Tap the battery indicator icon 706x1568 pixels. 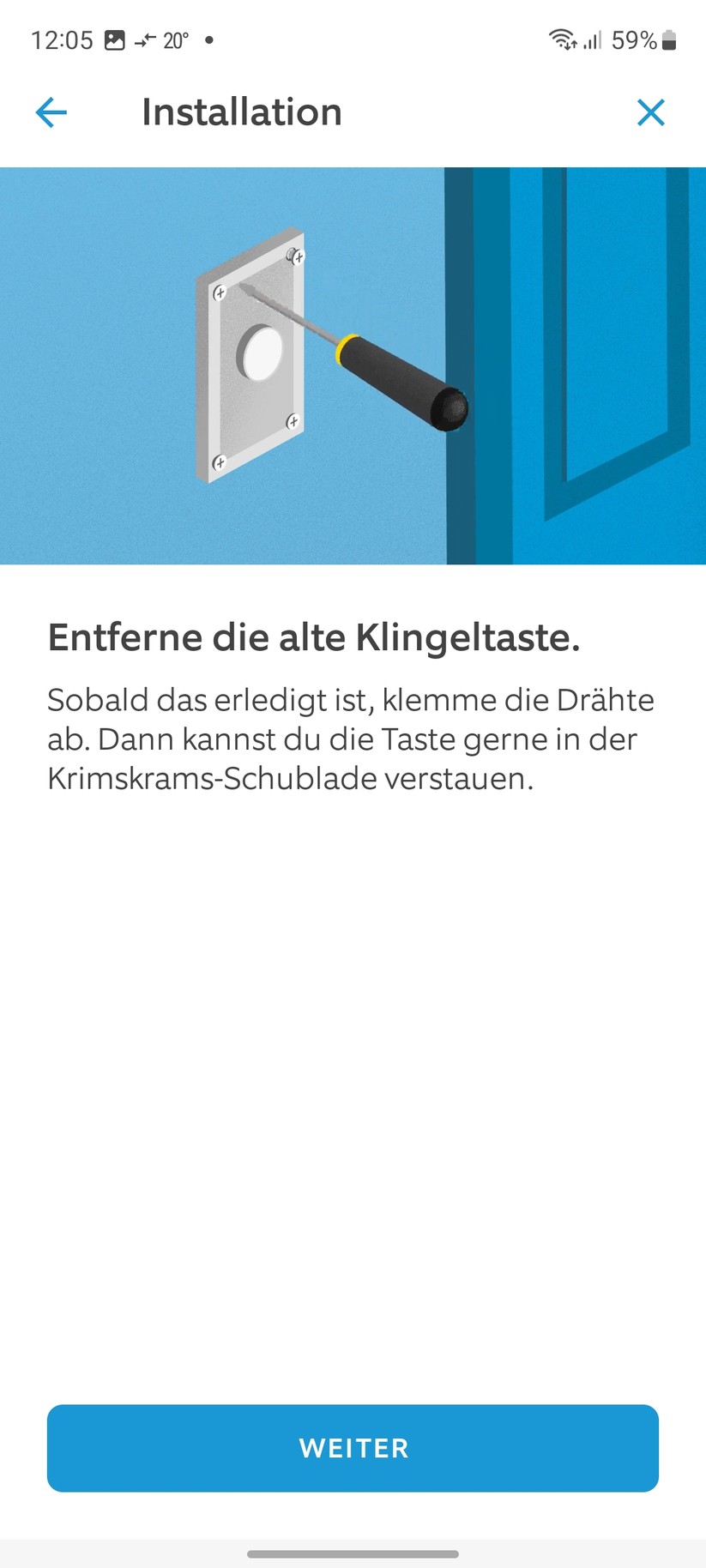668,39
